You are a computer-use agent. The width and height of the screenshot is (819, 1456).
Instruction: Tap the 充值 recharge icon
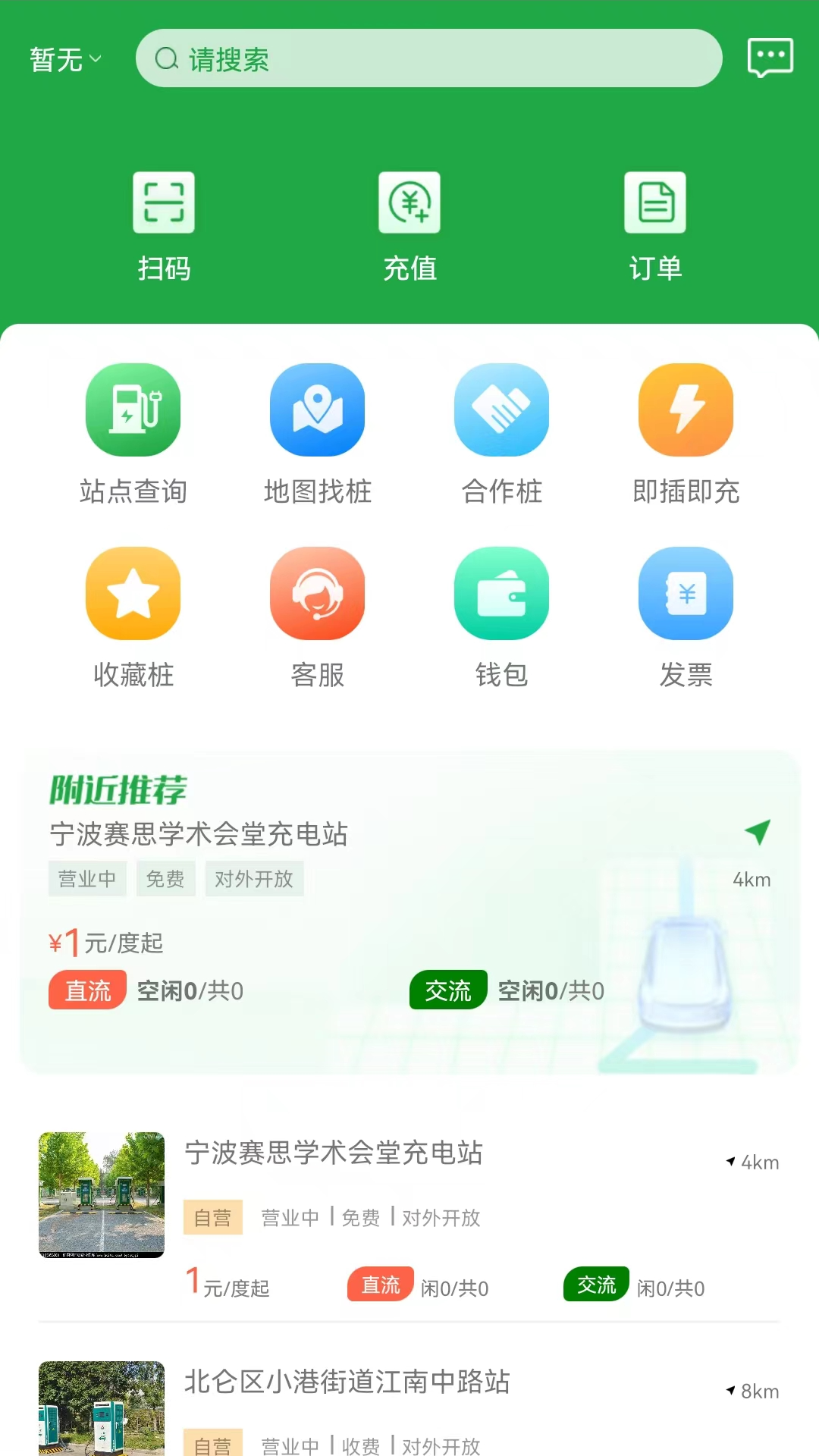point(409,224)
